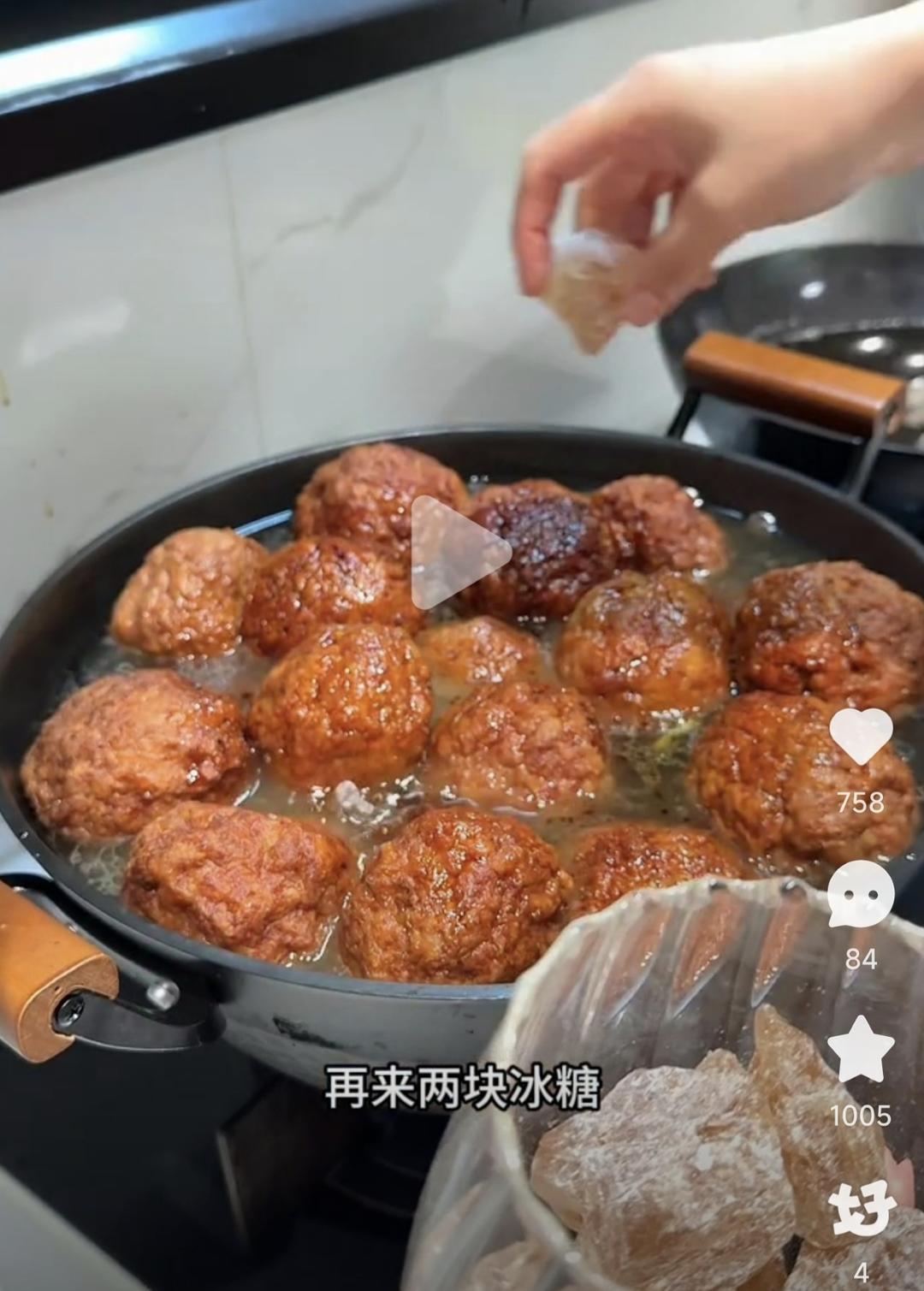Add video to favorites via star icon
Image resolution: width=924 pixels, height=1291 pixels.
[861, 1051]
